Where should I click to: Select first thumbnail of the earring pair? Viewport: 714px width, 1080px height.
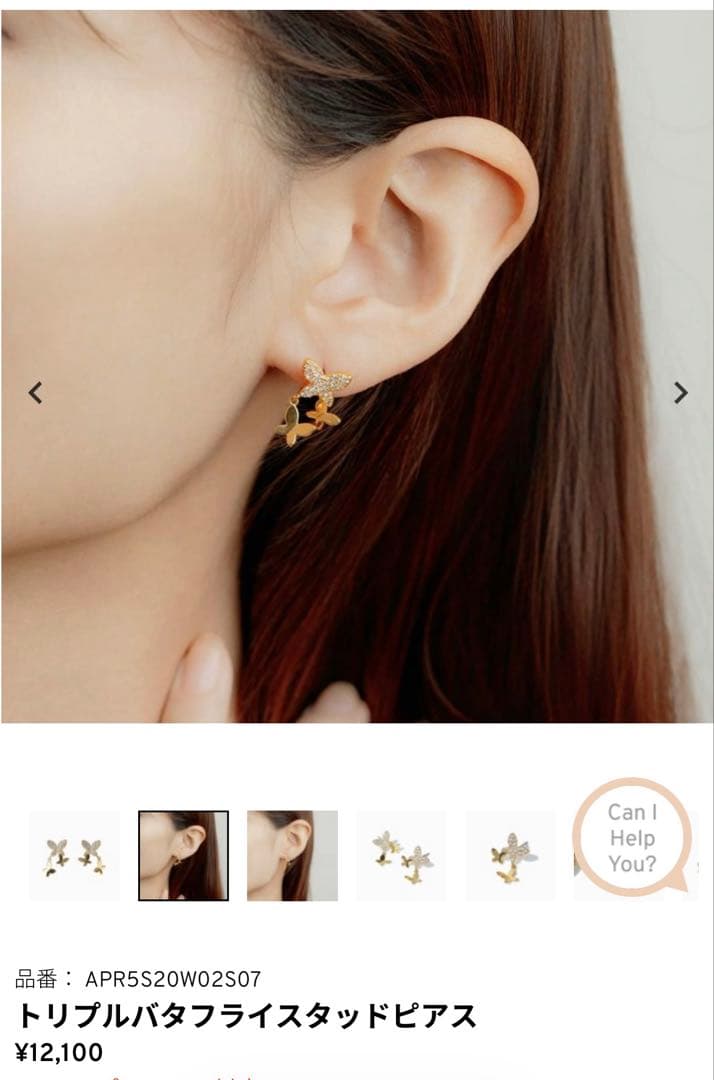pos(74,855)
